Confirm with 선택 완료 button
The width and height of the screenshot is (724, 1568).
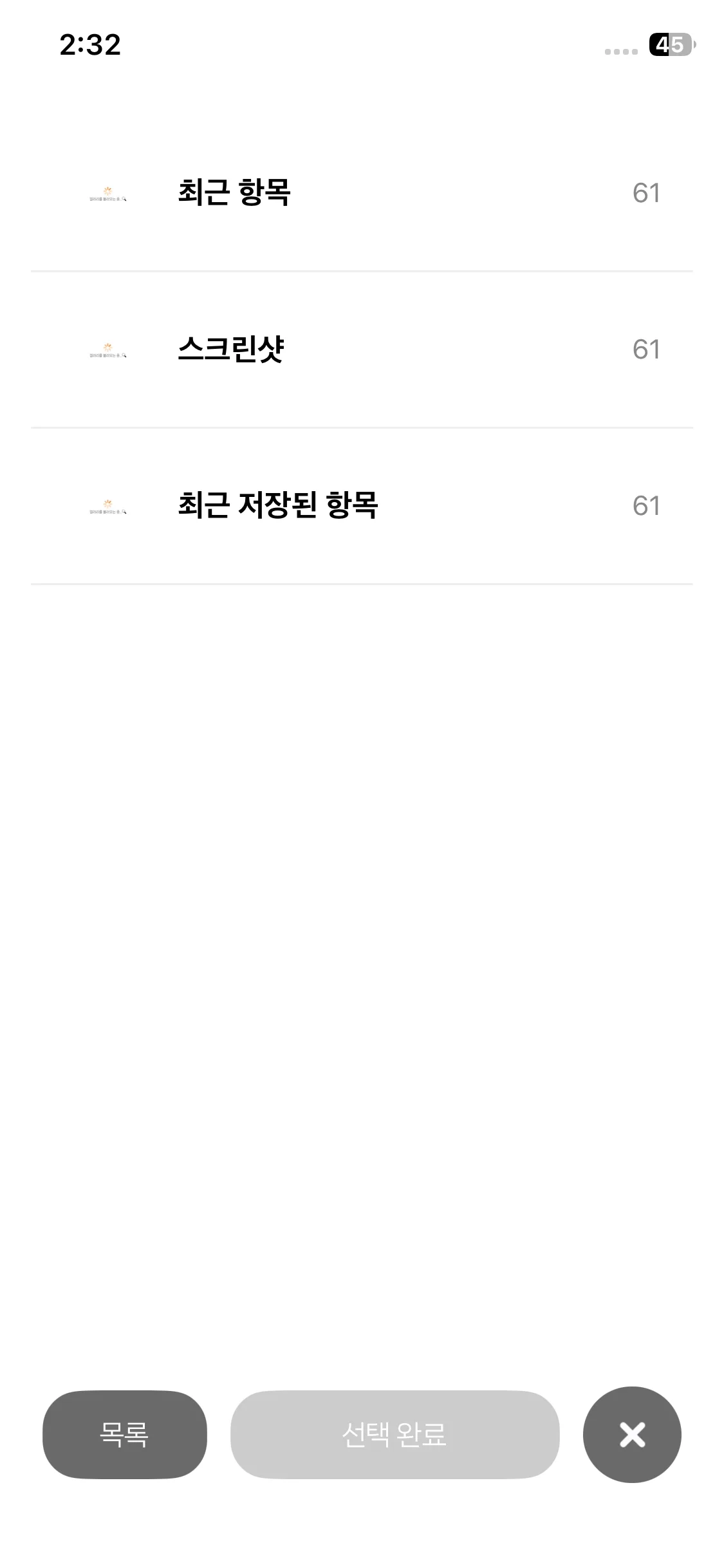point(394,1435)
